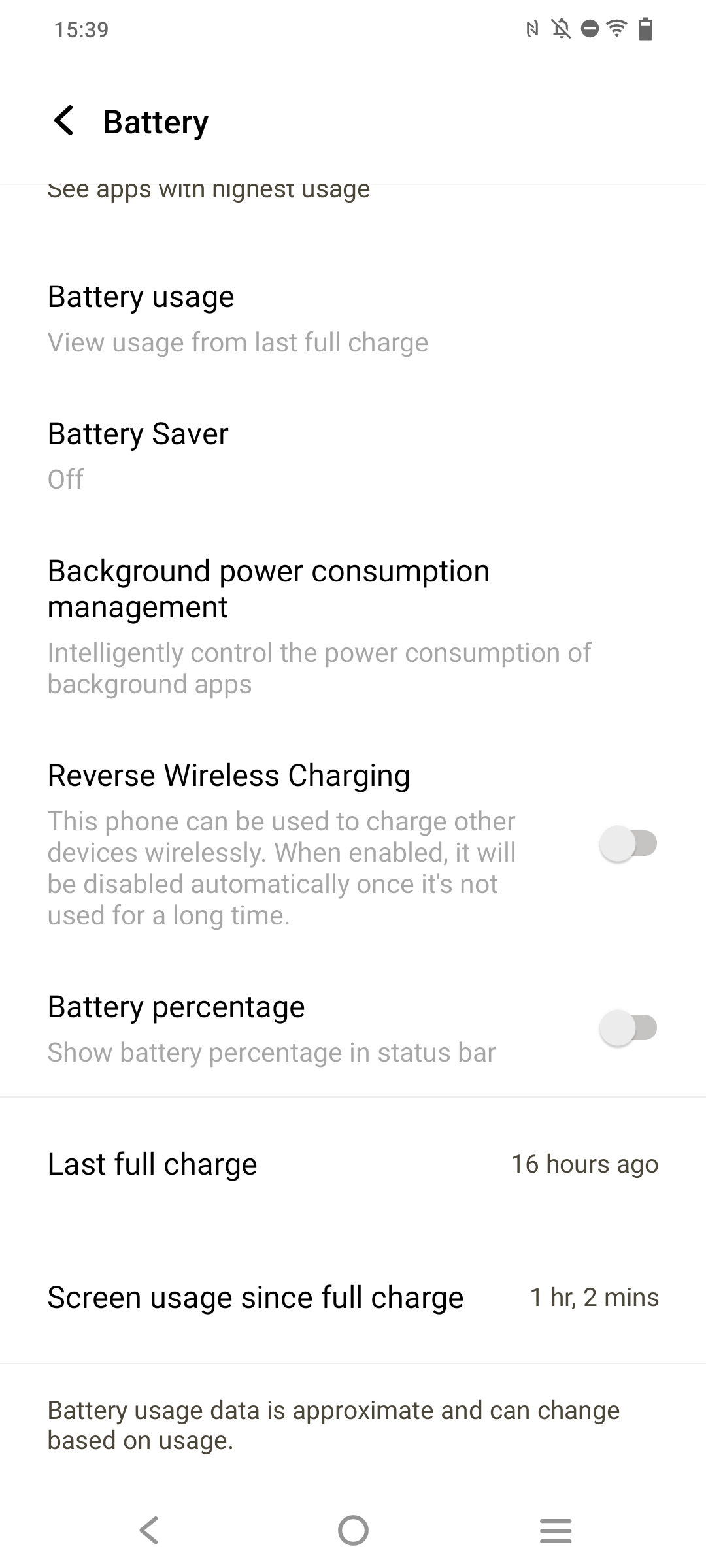Open Battery usage details
706x1568 pixels.
point(353,319)
